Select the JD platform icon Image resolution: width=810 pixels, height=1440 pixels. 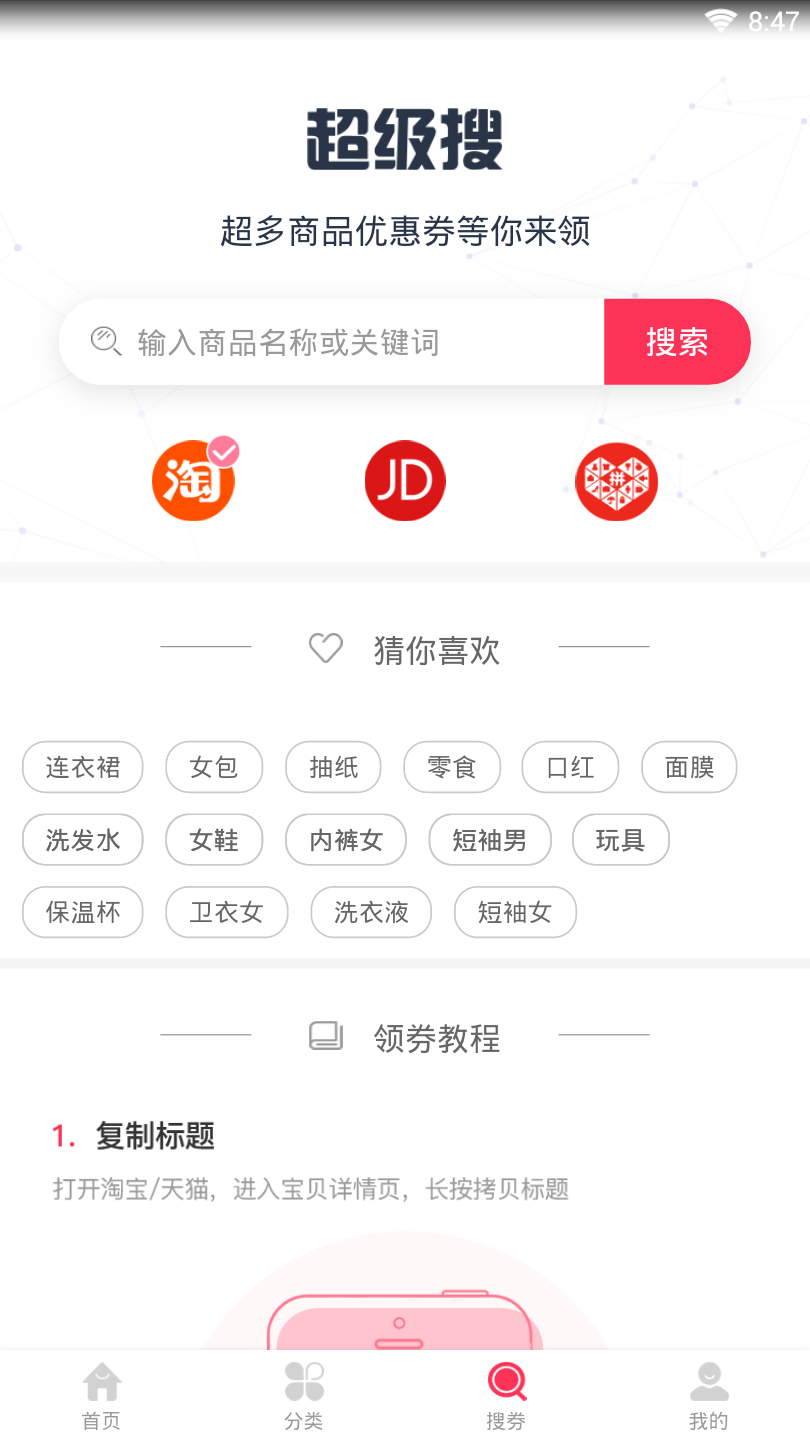(405, 481)
